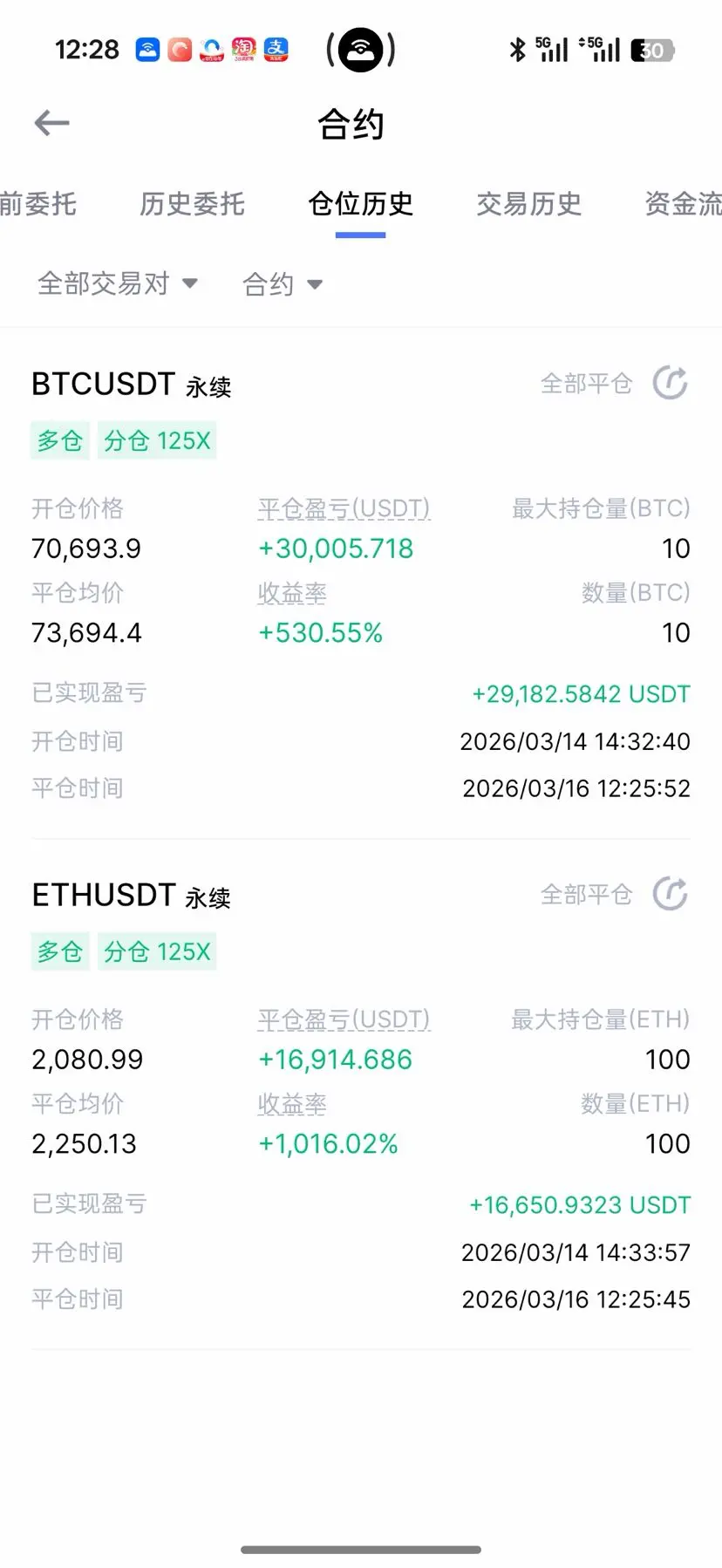Viewport: 722px width, 1568px height.
Task: Expand the 全部交易对 dropdown filter
Action: 118,283
